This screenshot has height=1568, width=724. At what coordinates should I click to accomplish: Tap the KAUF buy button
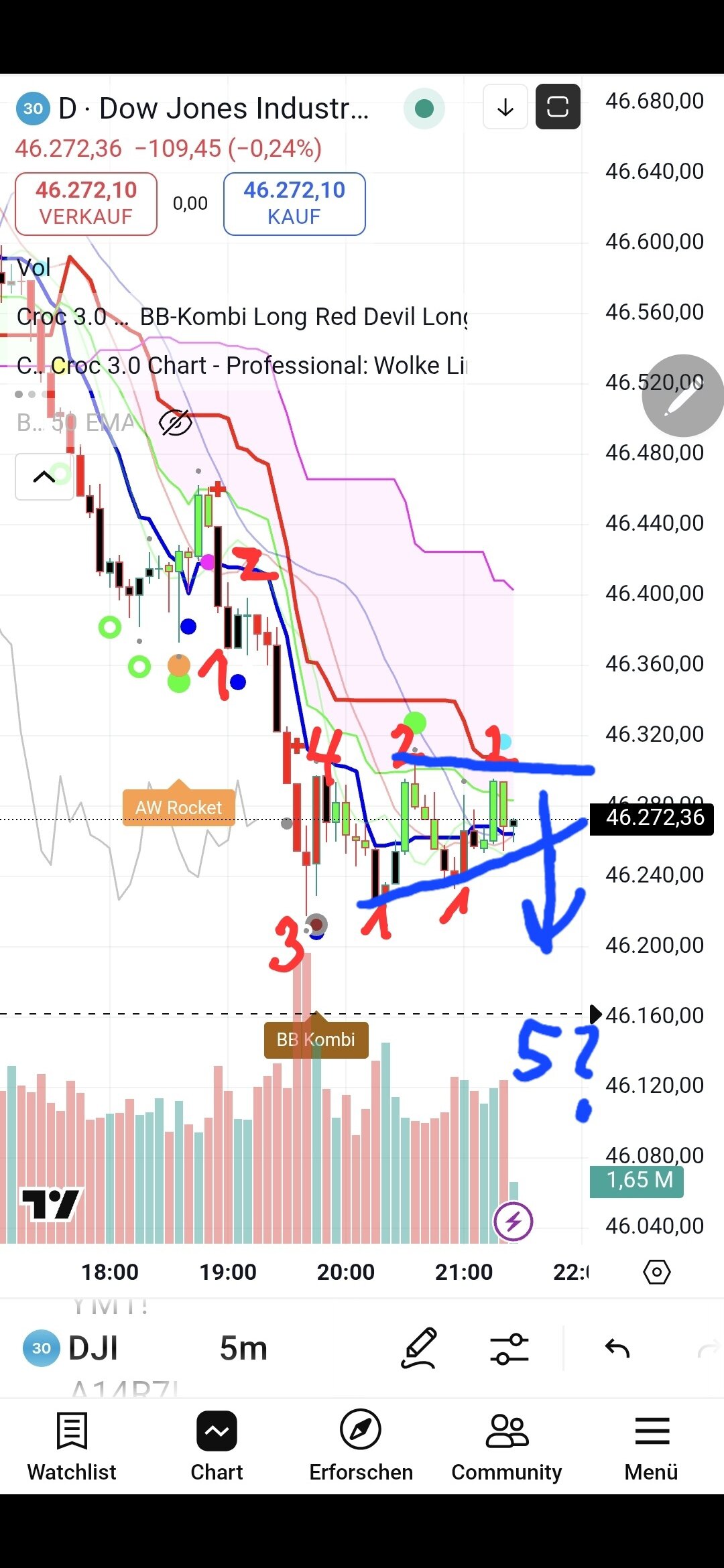click(x=294, y=204)
